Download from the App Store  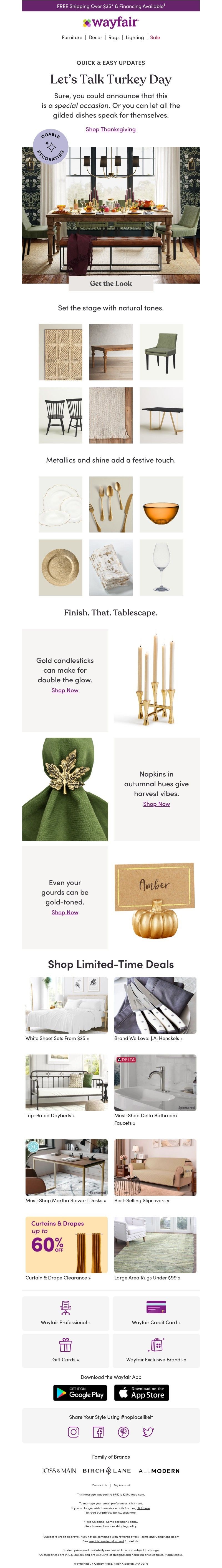pyautogui.click(x=142, y=1393)
